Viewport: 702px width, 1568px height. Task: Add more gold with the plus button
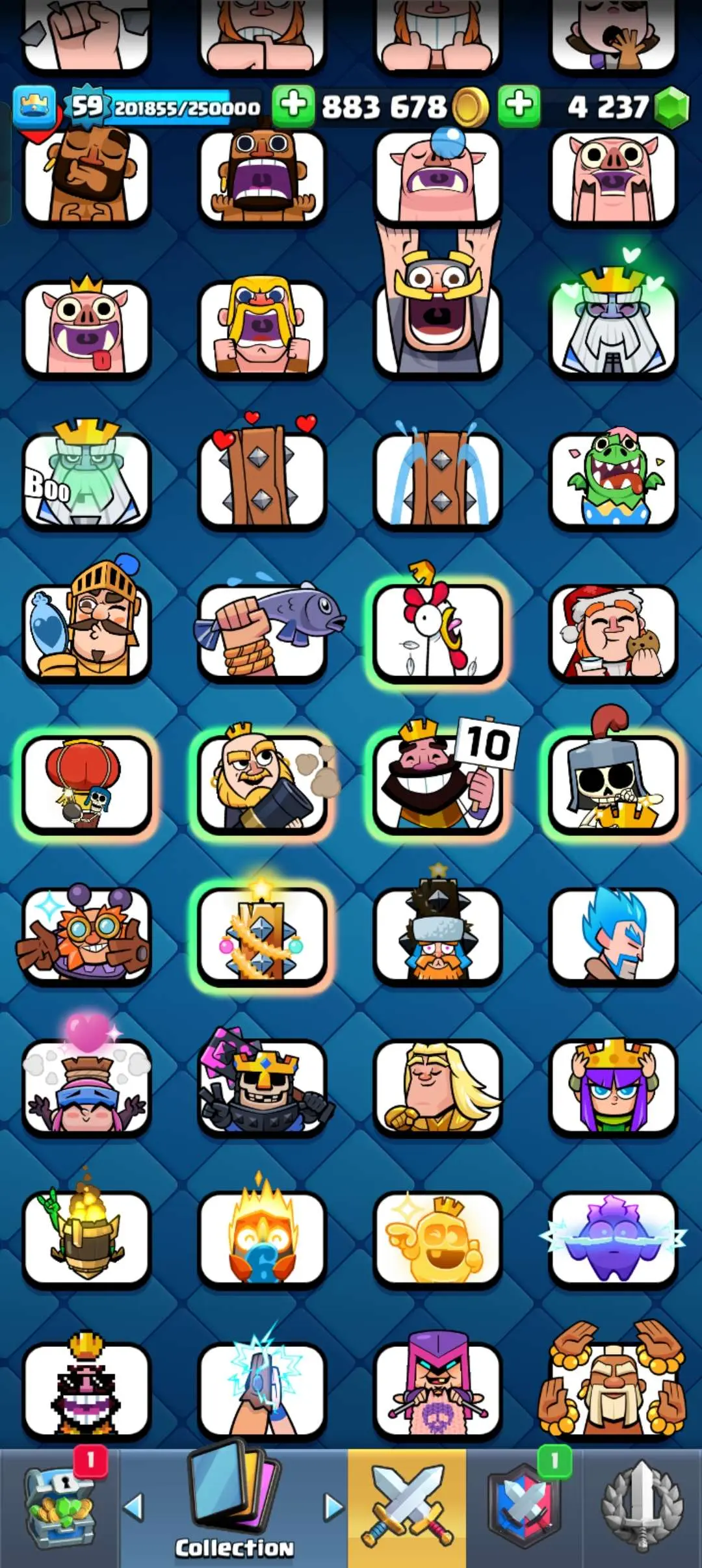293,105
